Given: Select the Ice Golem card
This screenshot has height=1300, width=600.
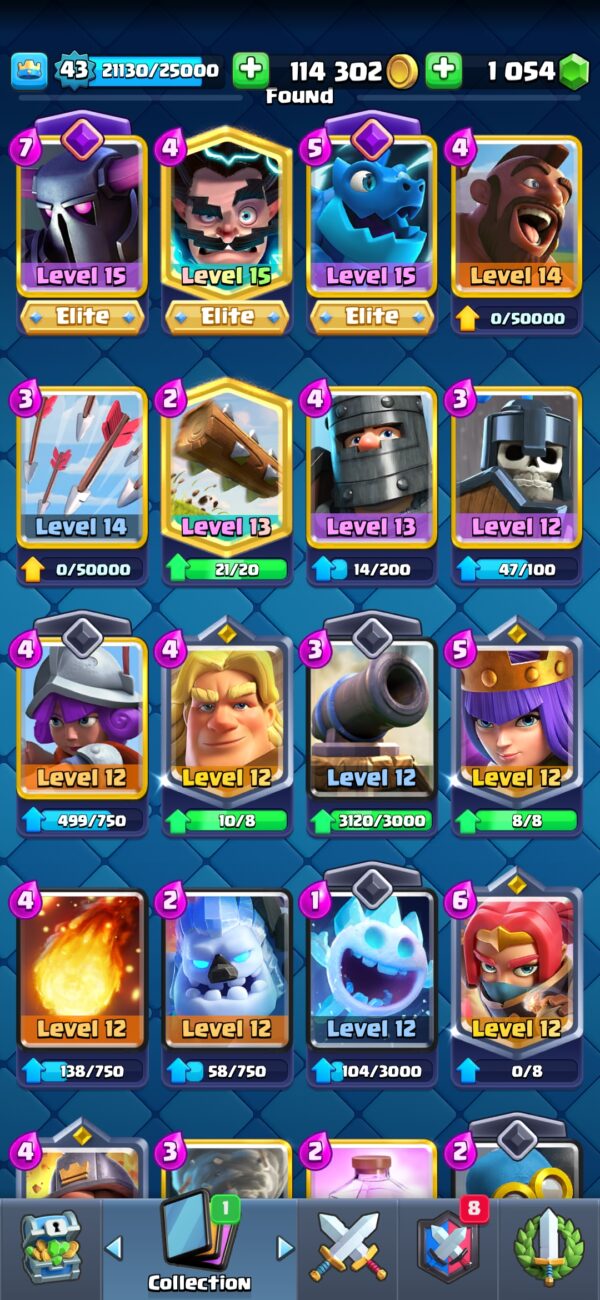Looking at the screenshot, I should pos(227,987).
